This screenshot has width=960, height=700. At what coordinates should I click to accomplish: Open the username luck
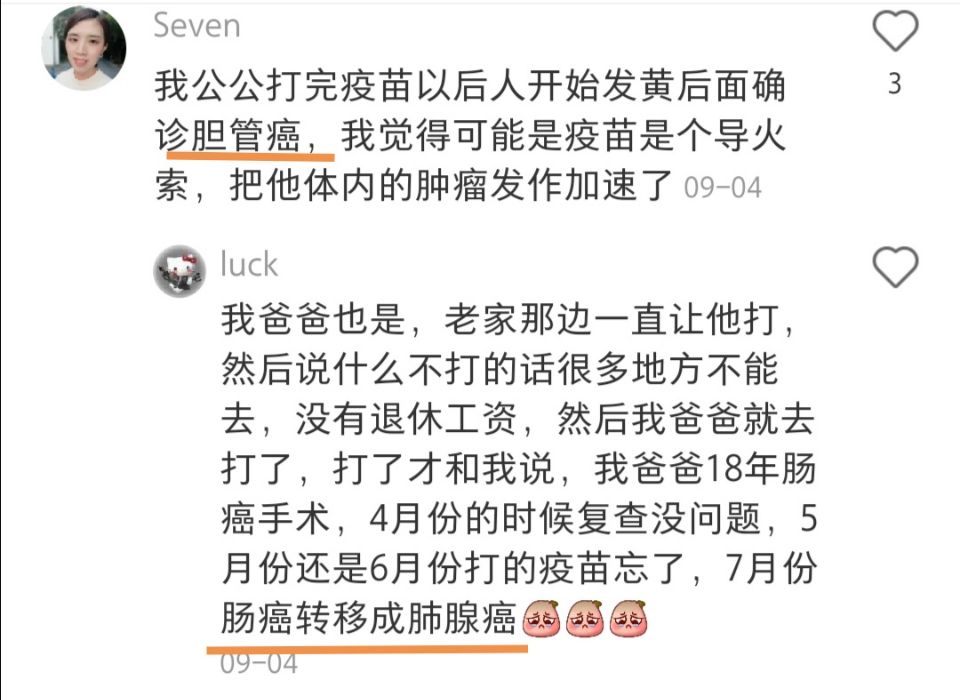249,264
